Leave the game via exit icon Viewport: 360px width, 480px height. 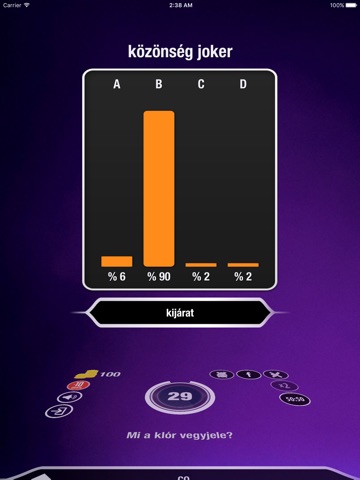coord(59,411)
